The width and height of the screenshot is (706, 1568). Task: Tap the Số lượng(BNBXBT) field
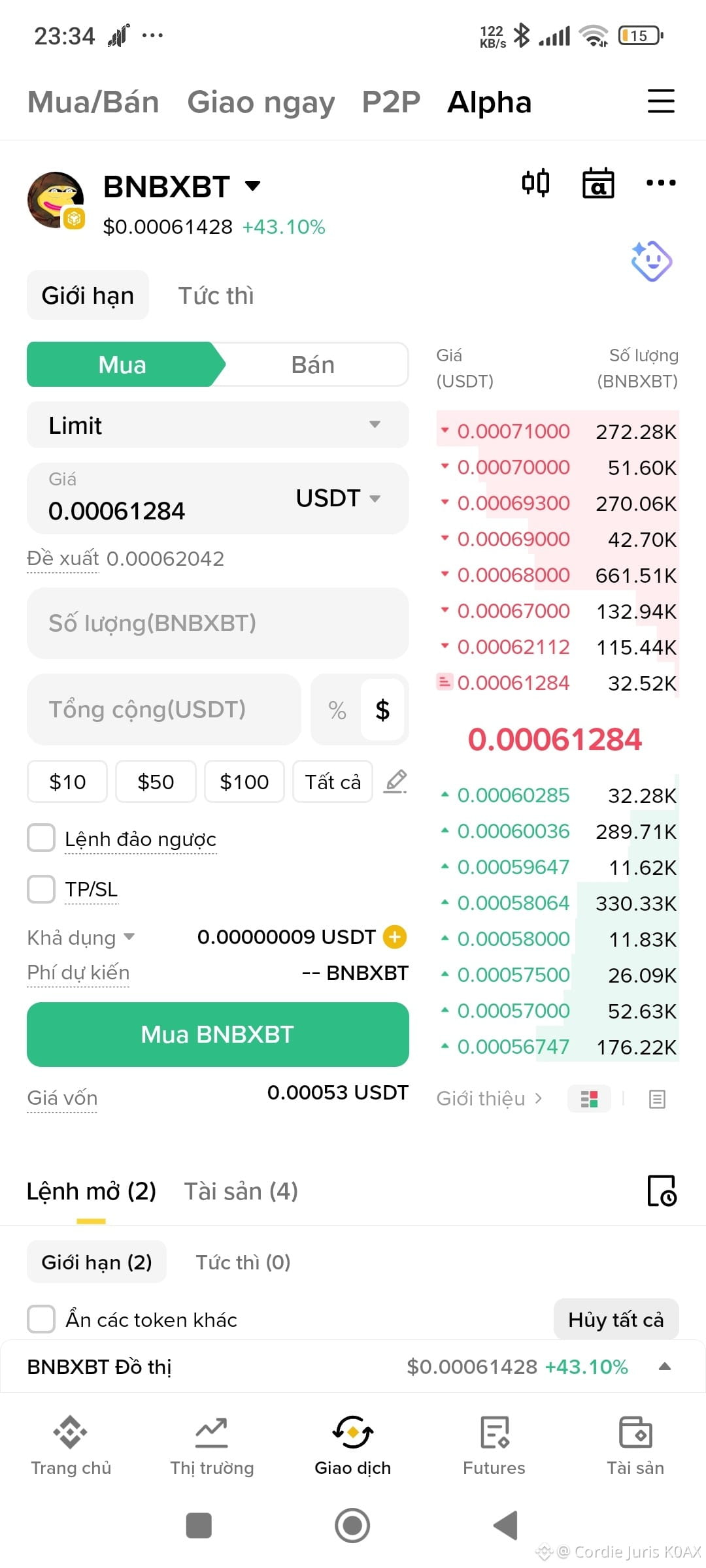[218, 623]
